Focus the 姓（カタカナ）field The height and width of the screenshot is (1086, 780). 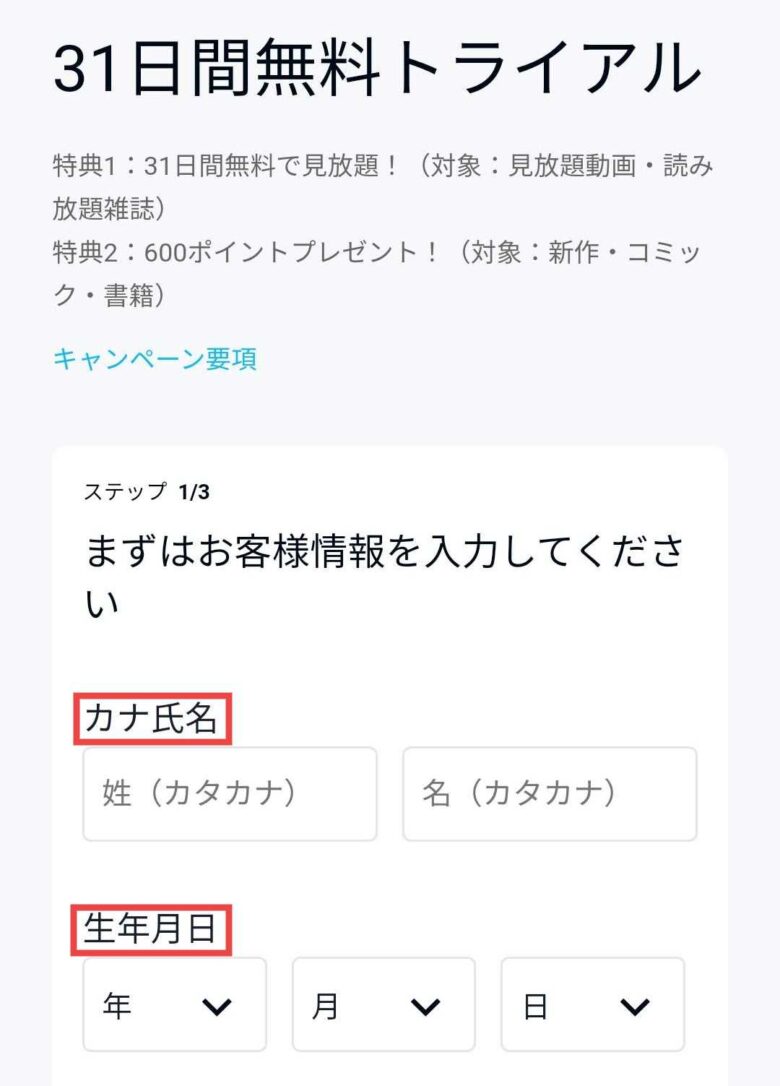(x=230, y=794)
